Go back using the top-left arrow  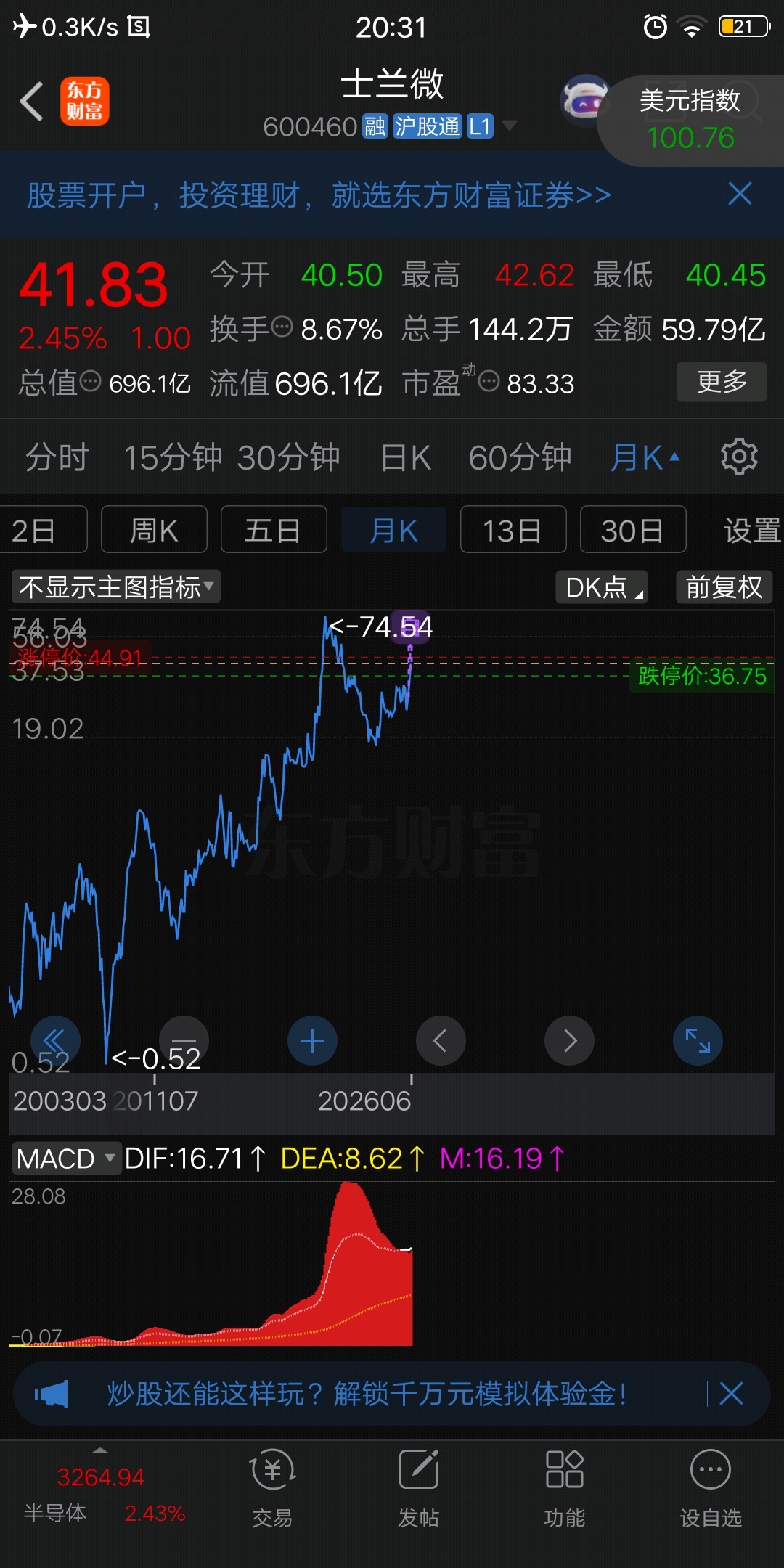pyautogui.click(x=31, y=102)
